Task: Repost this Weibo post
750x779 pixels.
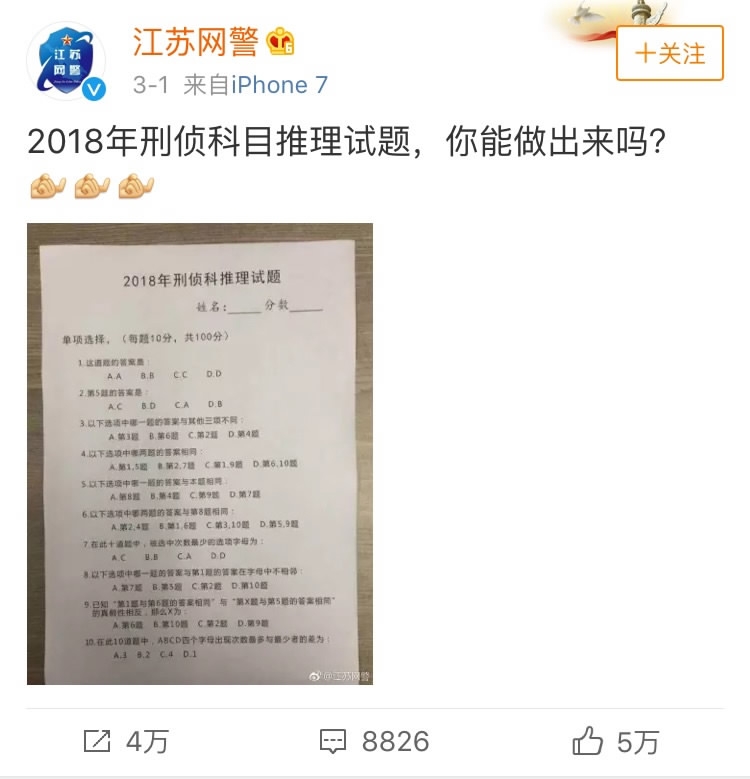Action: coord(125,741)
